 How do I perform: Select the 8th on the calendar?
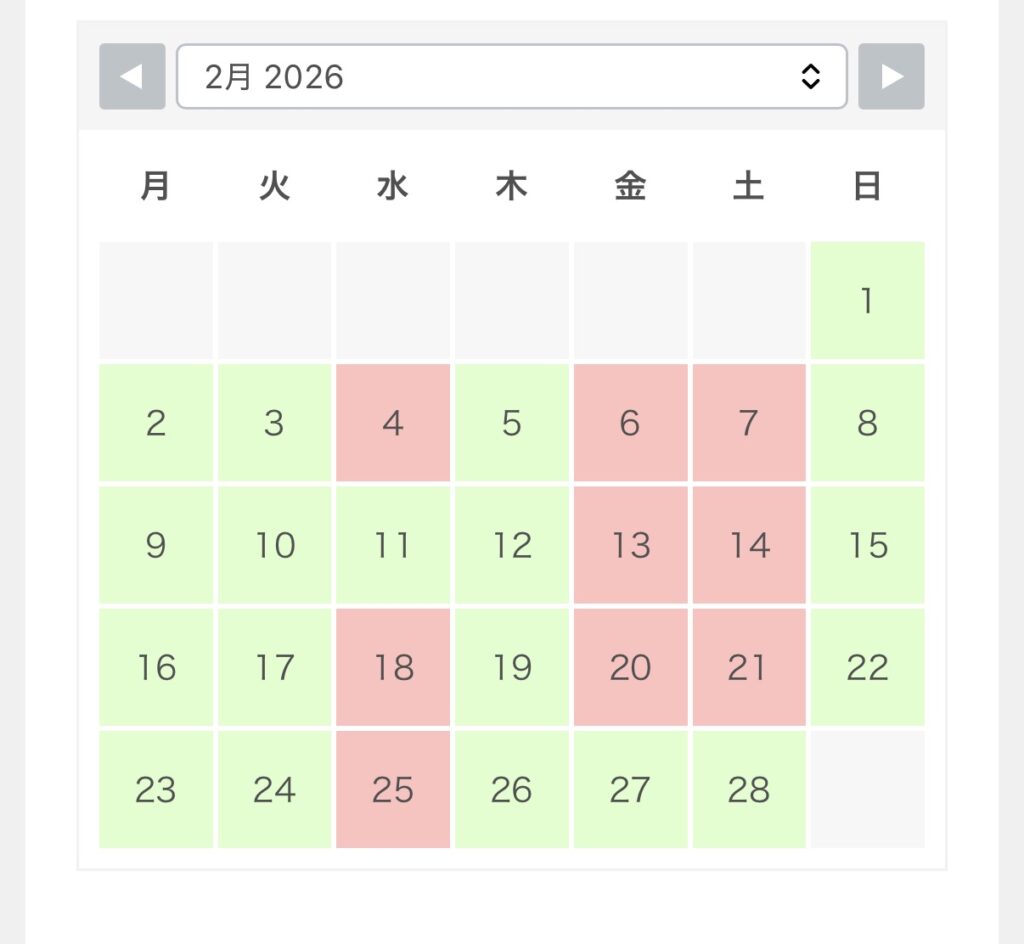(x=867, y=423)
